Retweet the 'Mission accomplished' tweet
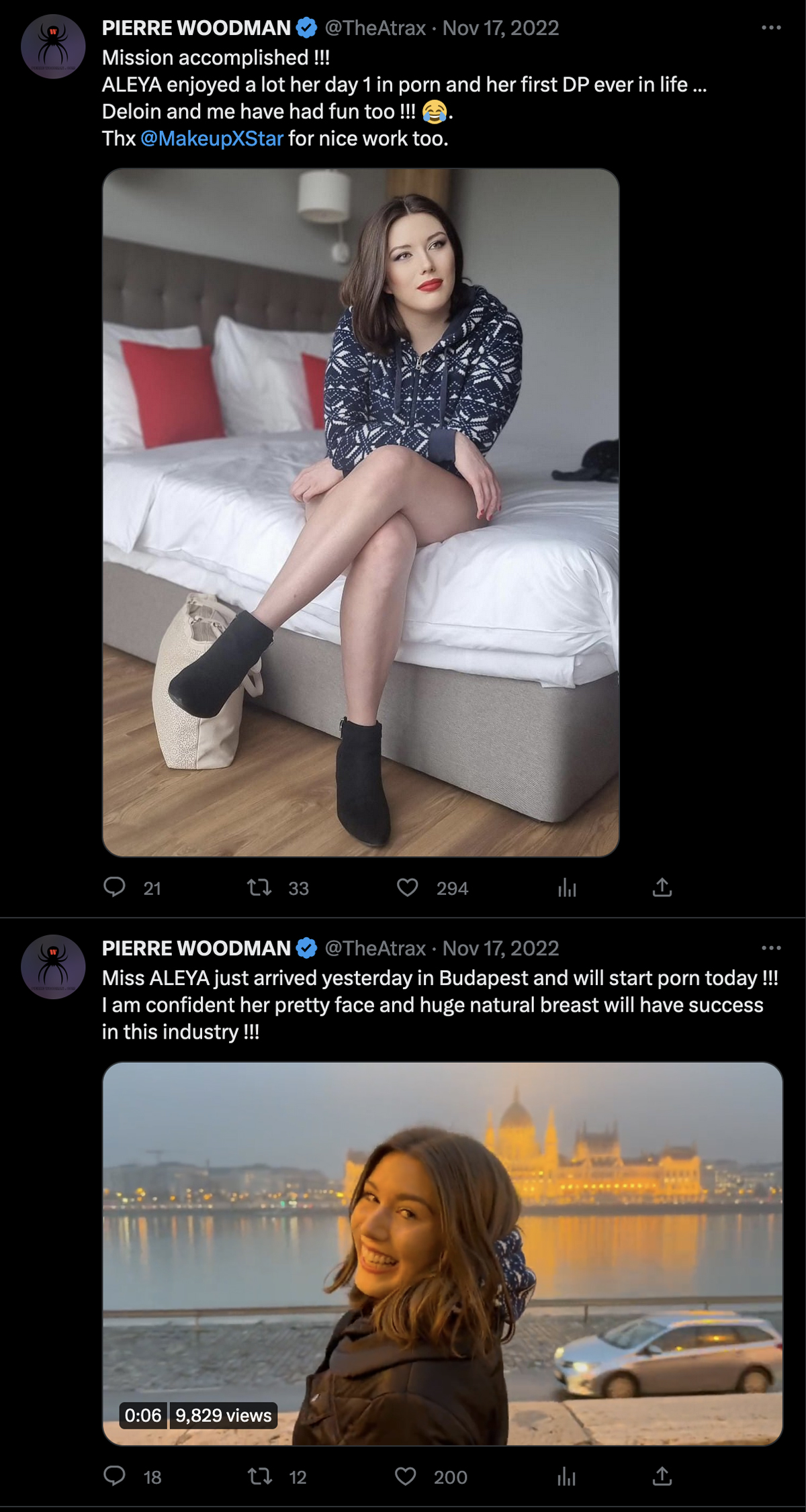806x1512 pixels. (259, 887)
